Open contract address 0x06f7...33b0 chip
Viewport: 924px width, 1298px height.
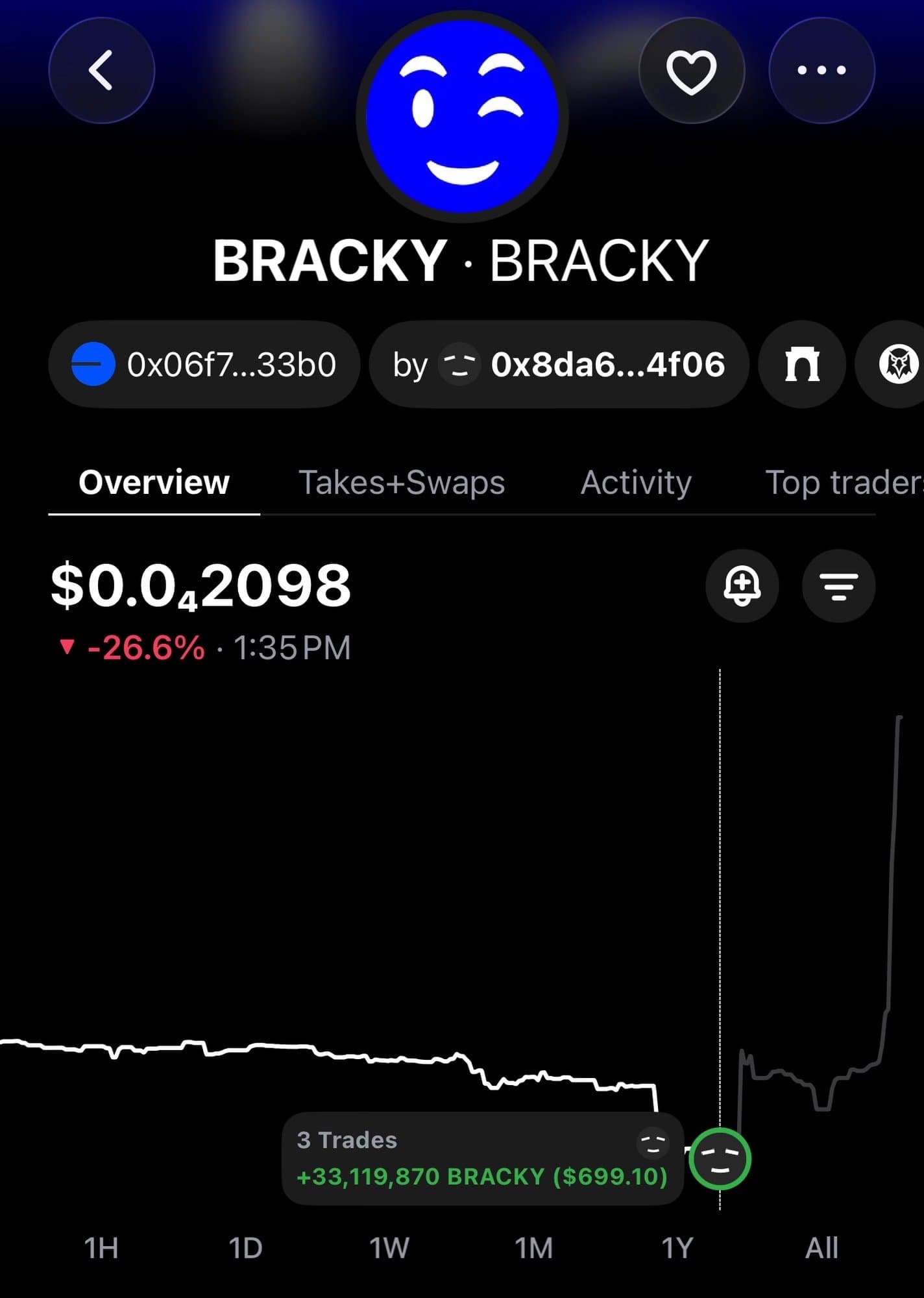tap(204, 364)
